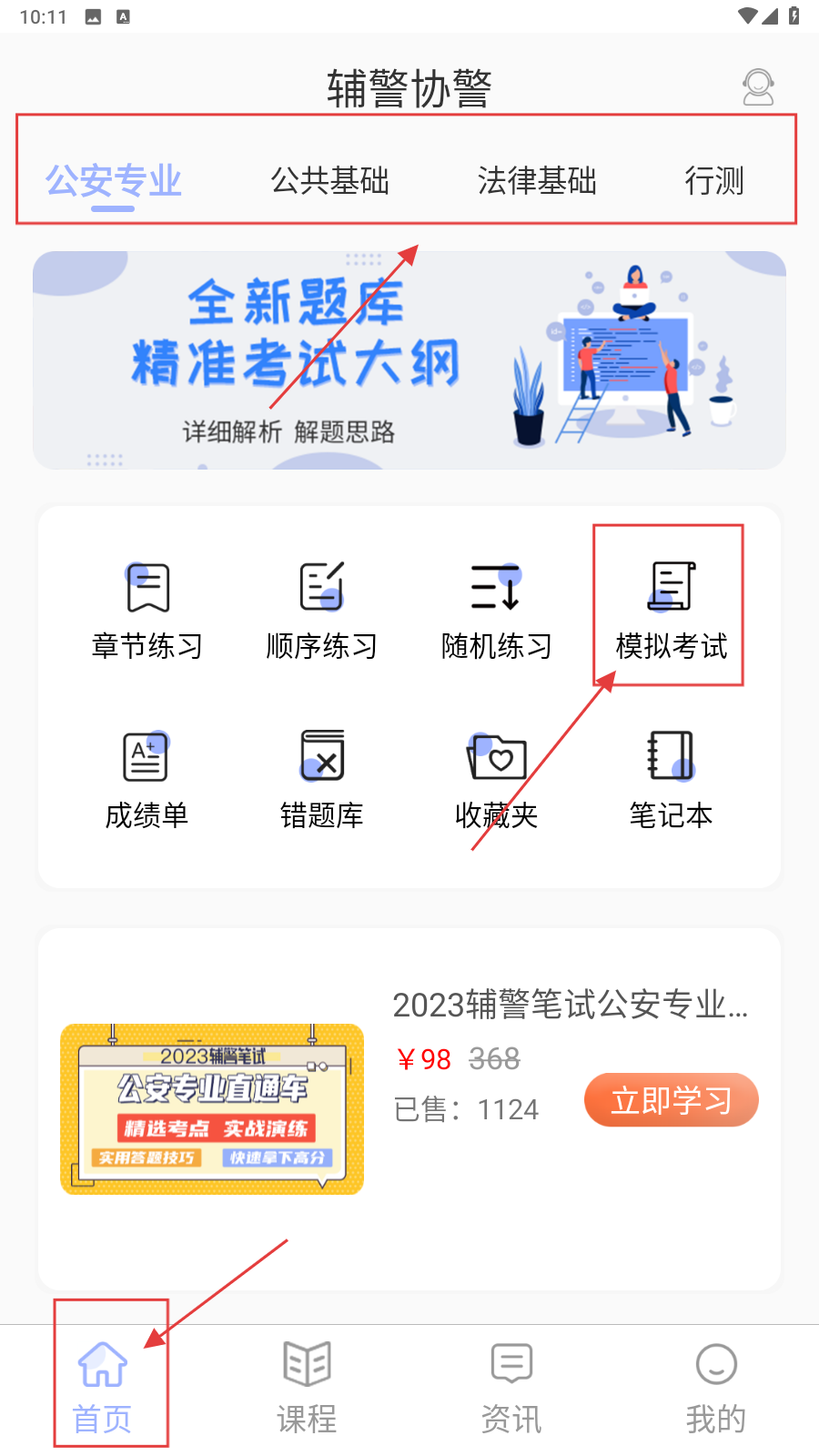Image resolution: width=819 pixels, height=1456 pixels.
Task: Open the 2023辅警笔试公安专业 course card
Action: 212,1109
